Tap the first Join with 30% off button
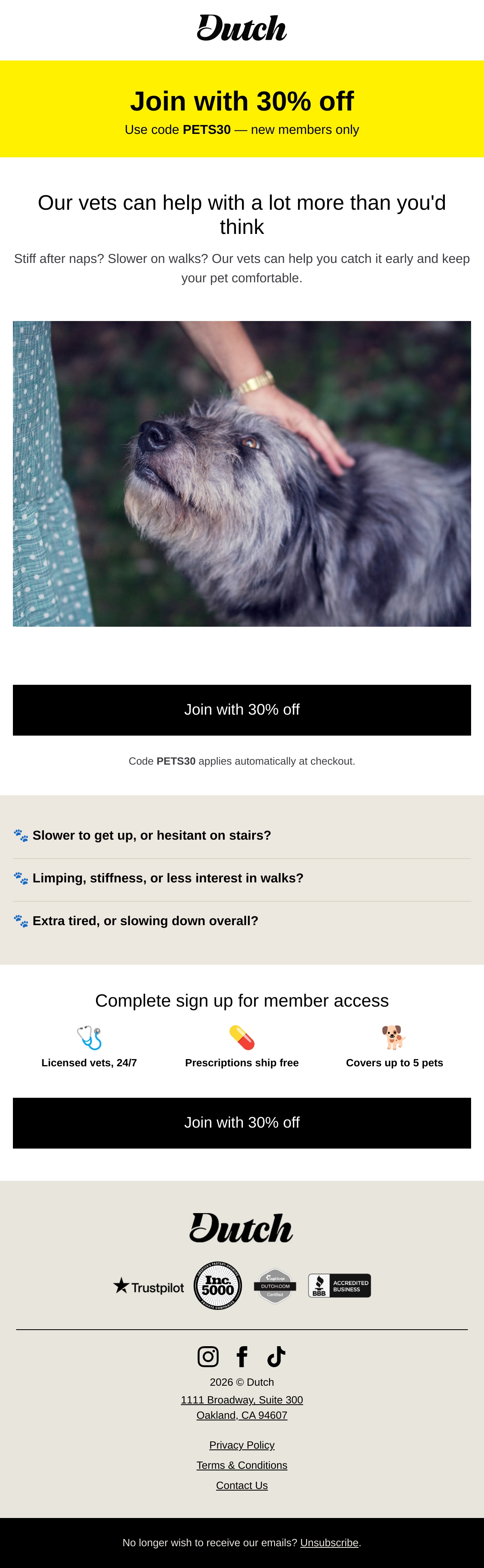 point(242,710)
